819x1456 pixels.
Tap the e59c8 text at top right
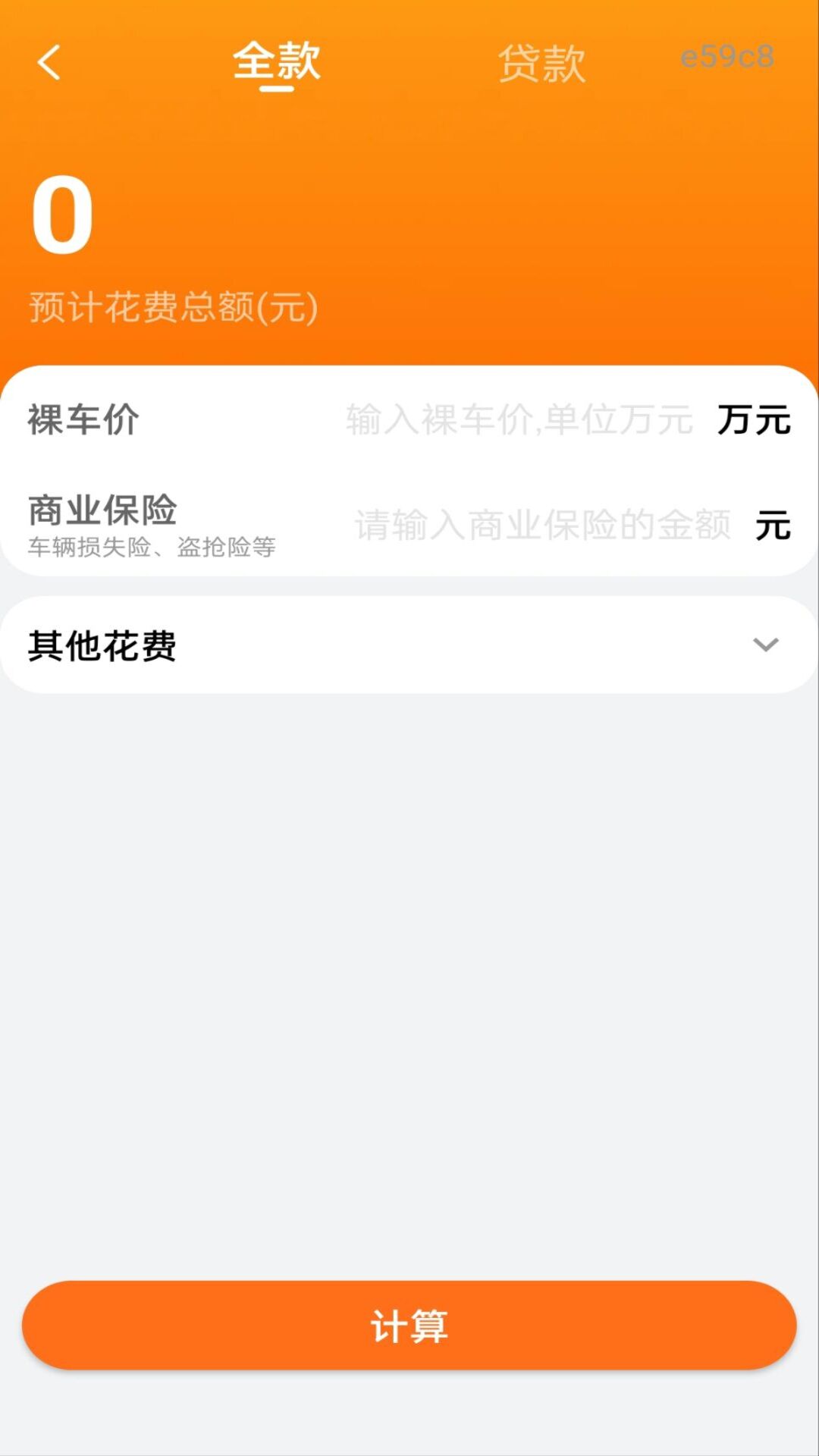point(726,55)
